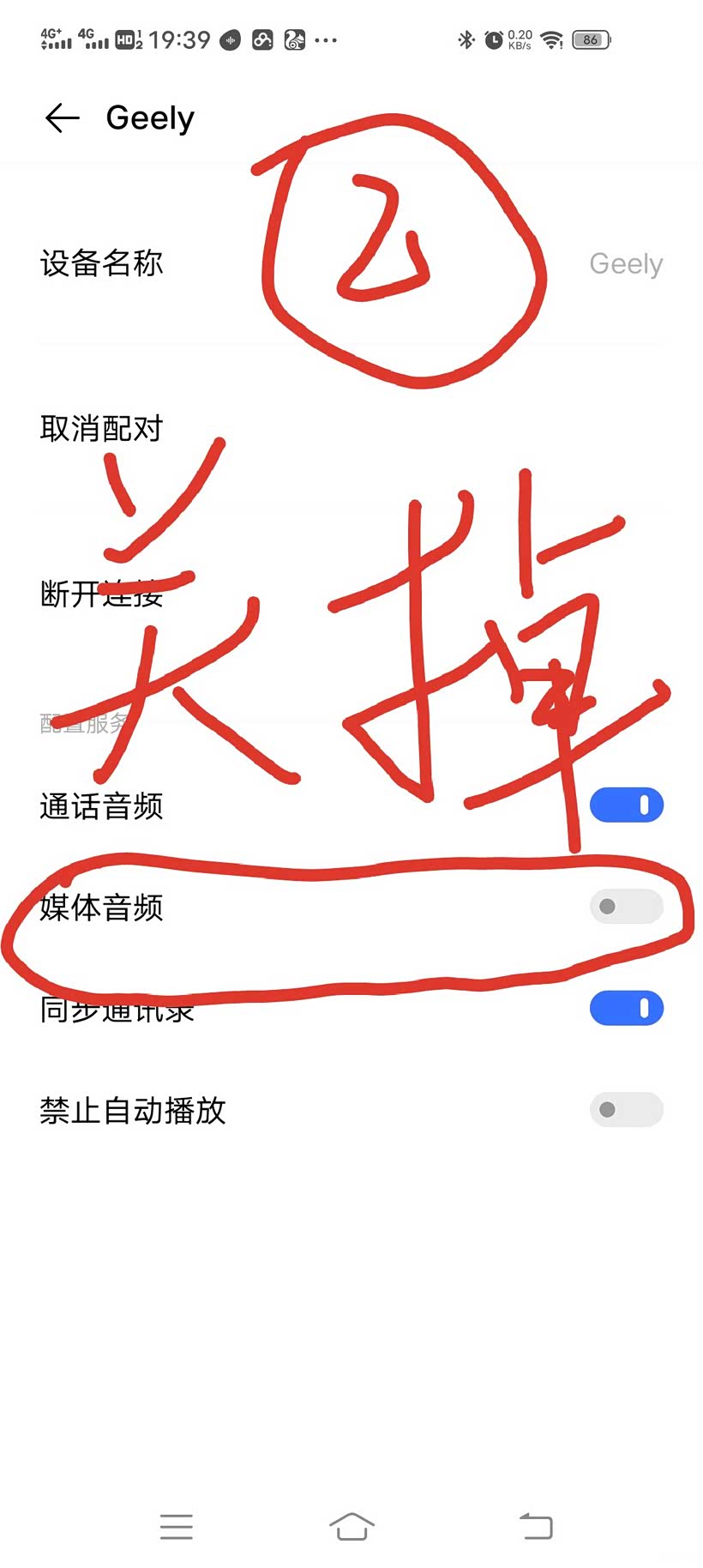Open the 设备名称 row to rename device
Image resolution: width=703 pixels, height=1568 pixels.
pyautogui.click(x=351, y=263)
